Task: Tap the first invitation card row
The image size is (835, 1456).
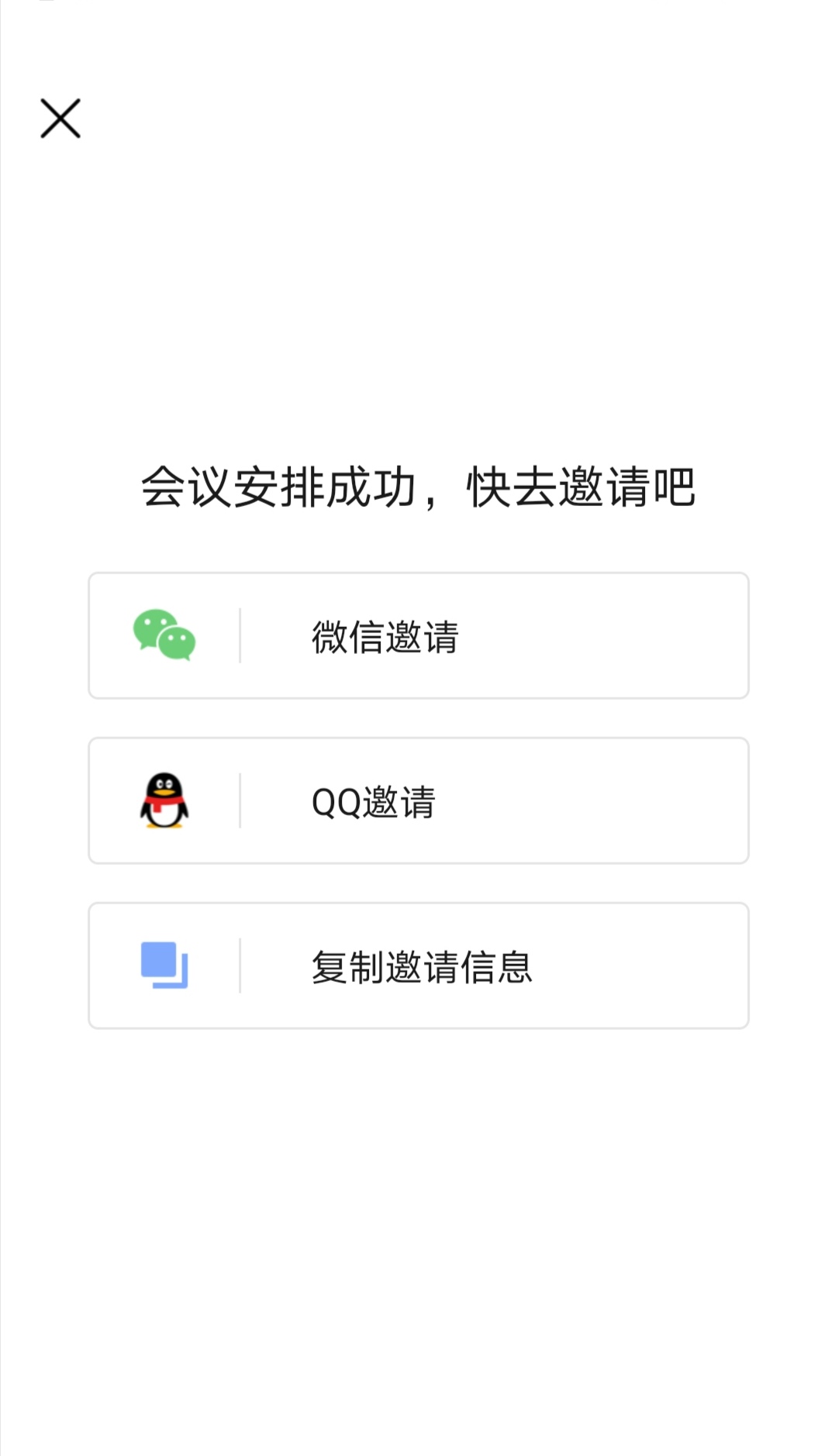Action: tap(419, 635)
